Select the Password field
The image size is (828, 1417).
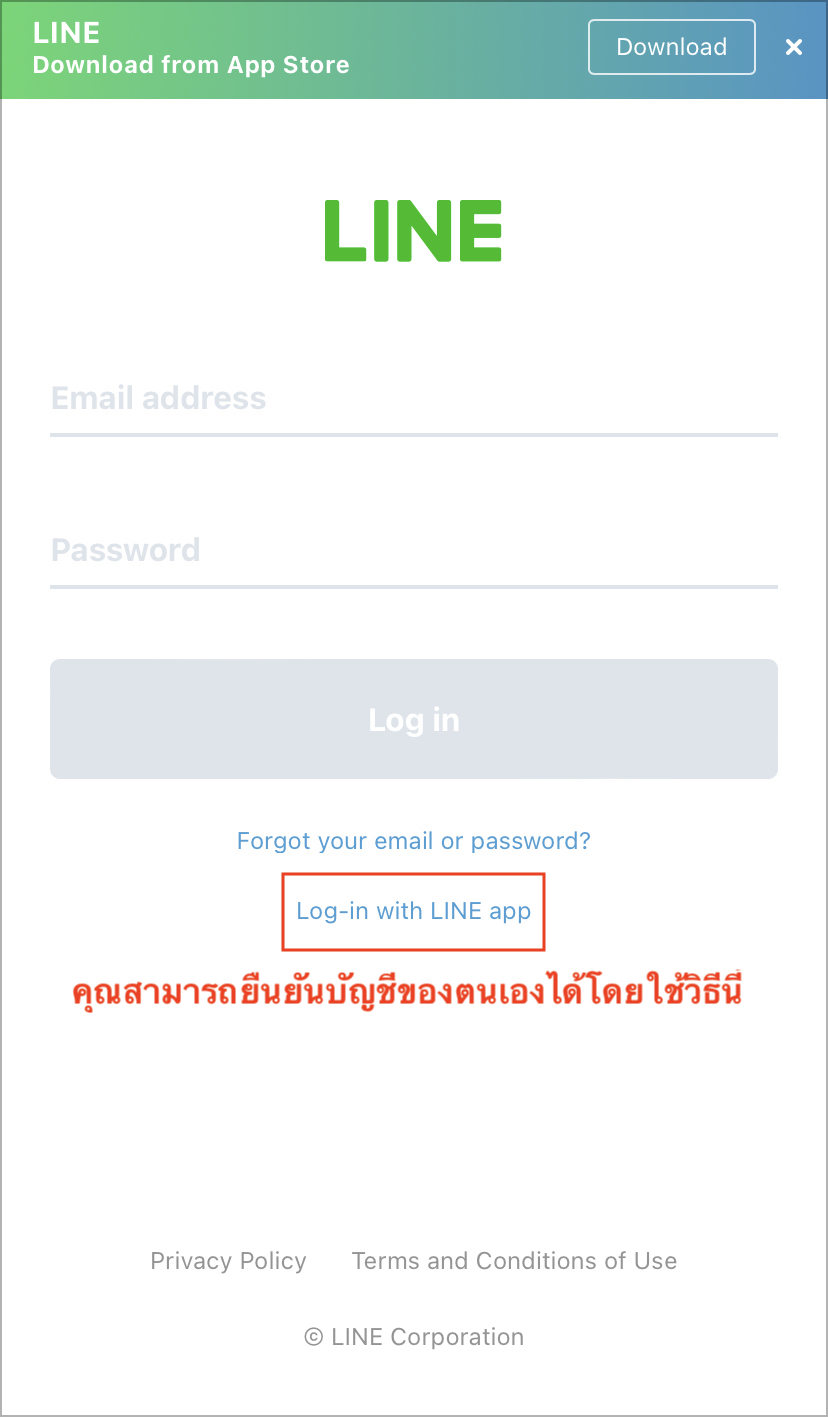pyautogui.click(x=414, y=551)
